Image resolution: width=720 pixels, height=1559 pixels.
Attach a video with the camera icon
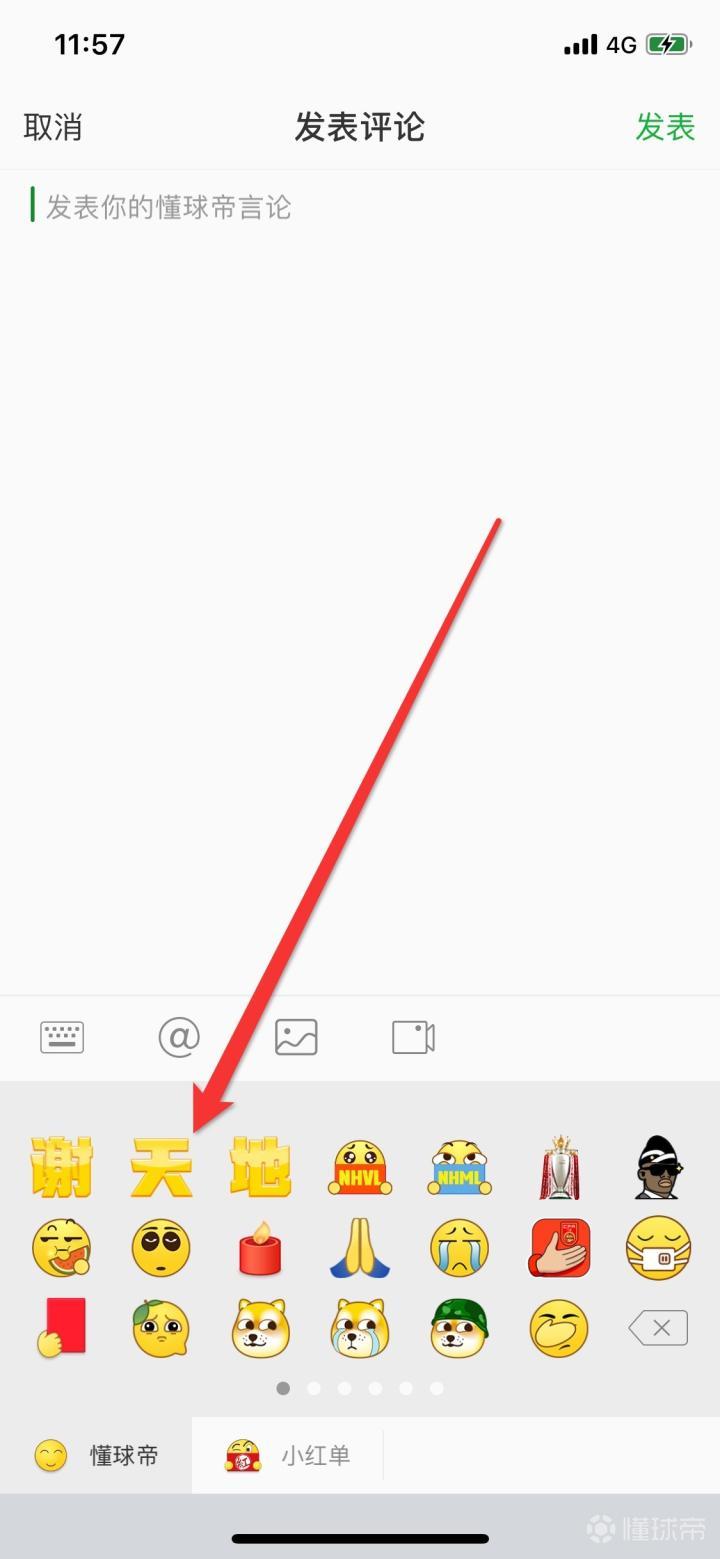pos(413,1037)
